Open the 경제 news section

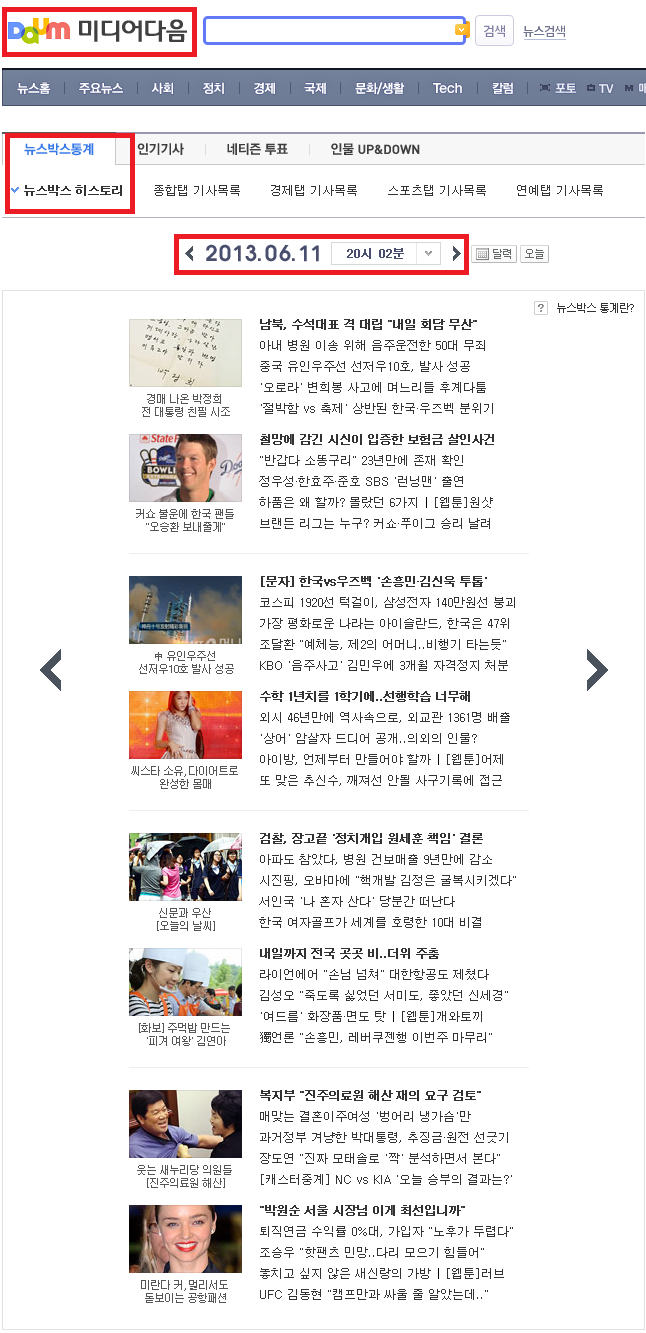264,88
